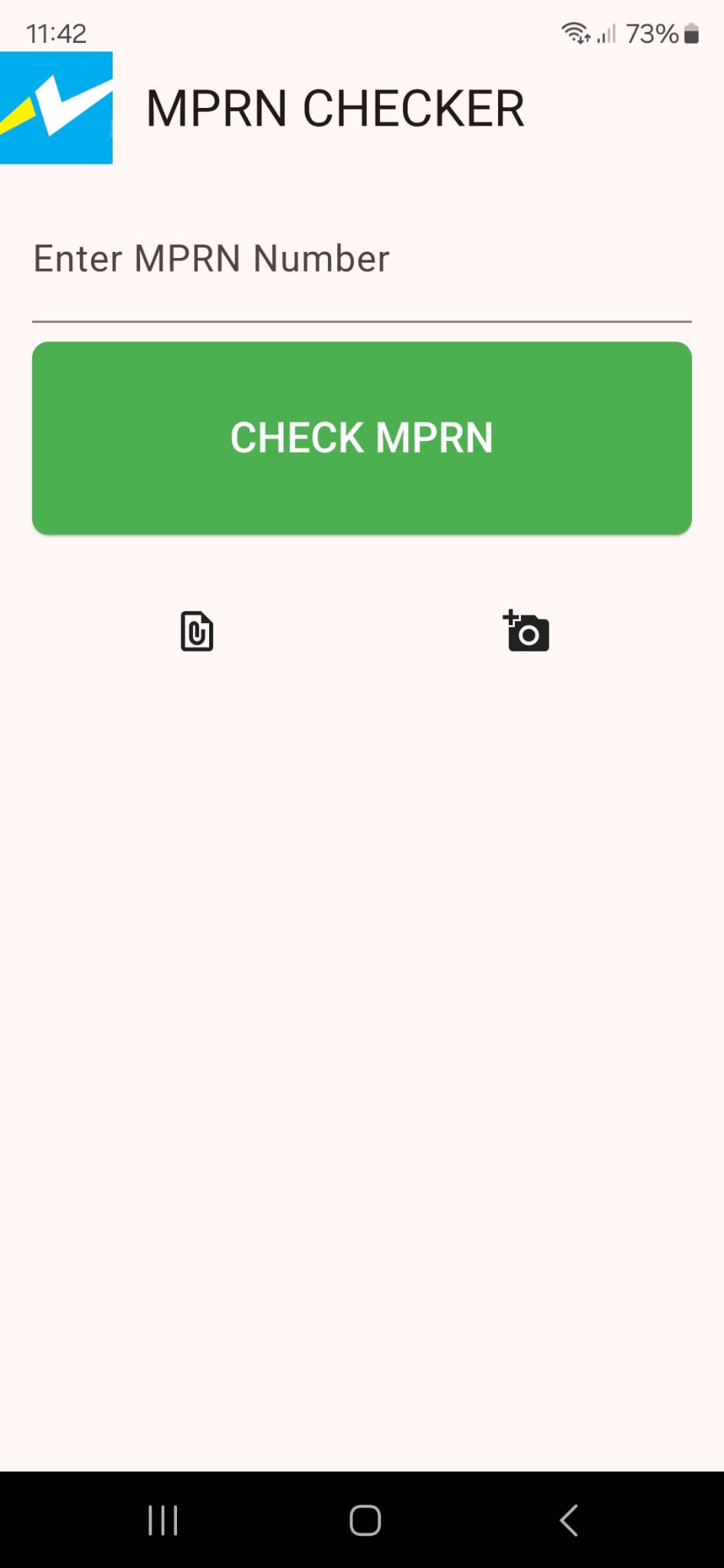Attach a file with the paperclip icon
The width and height of the screenshot is (724, 1568).
click(197, 632)
